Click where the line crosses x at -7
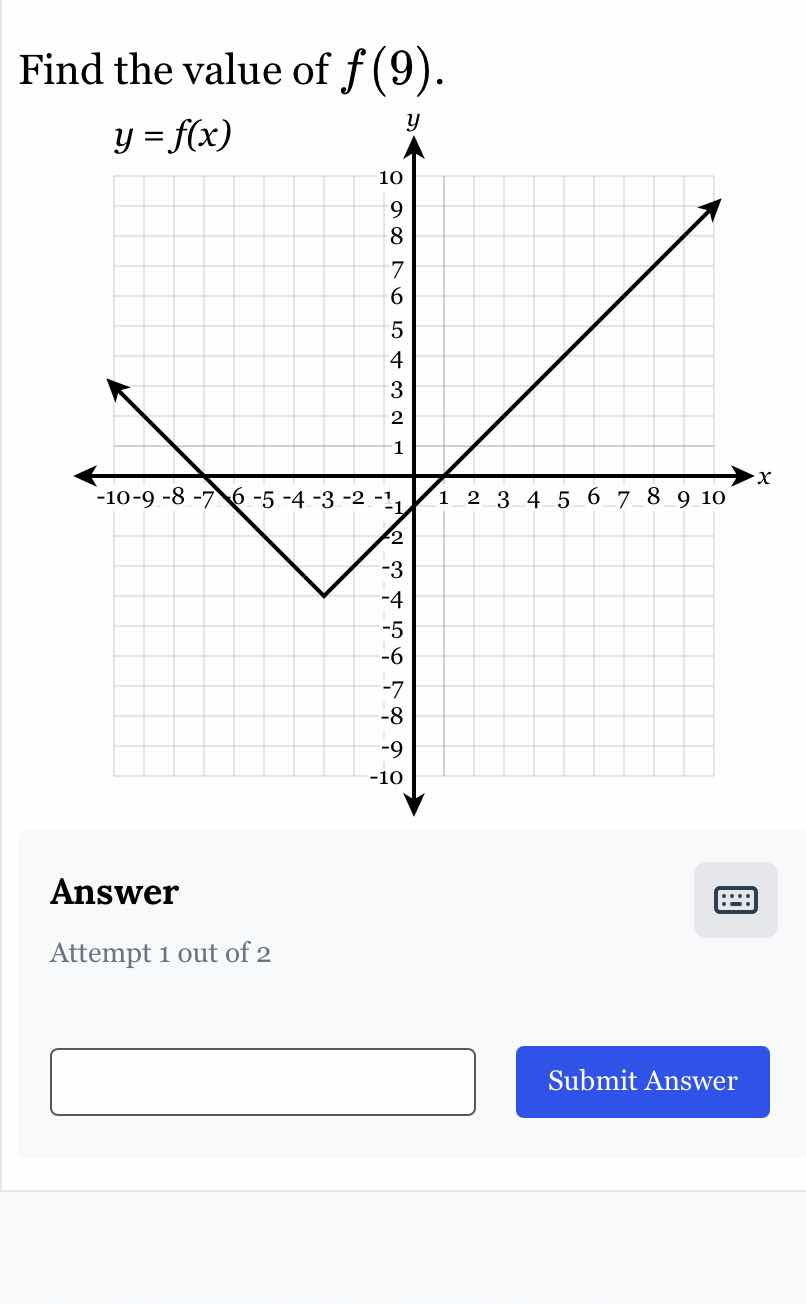Viewport: 806px width, 1304px height. point(204,476)
